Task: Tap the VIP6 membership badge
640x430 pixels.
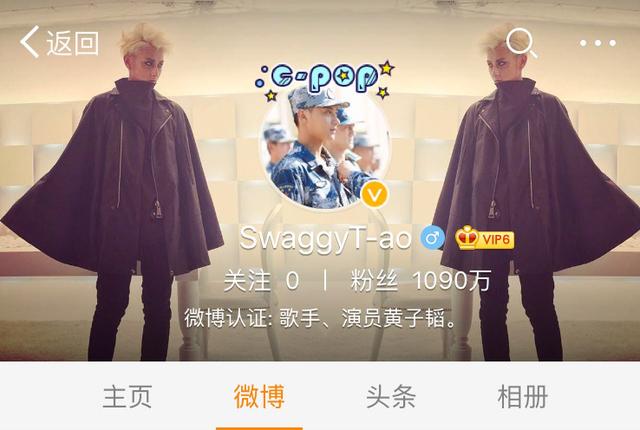Action: [485, 238]
